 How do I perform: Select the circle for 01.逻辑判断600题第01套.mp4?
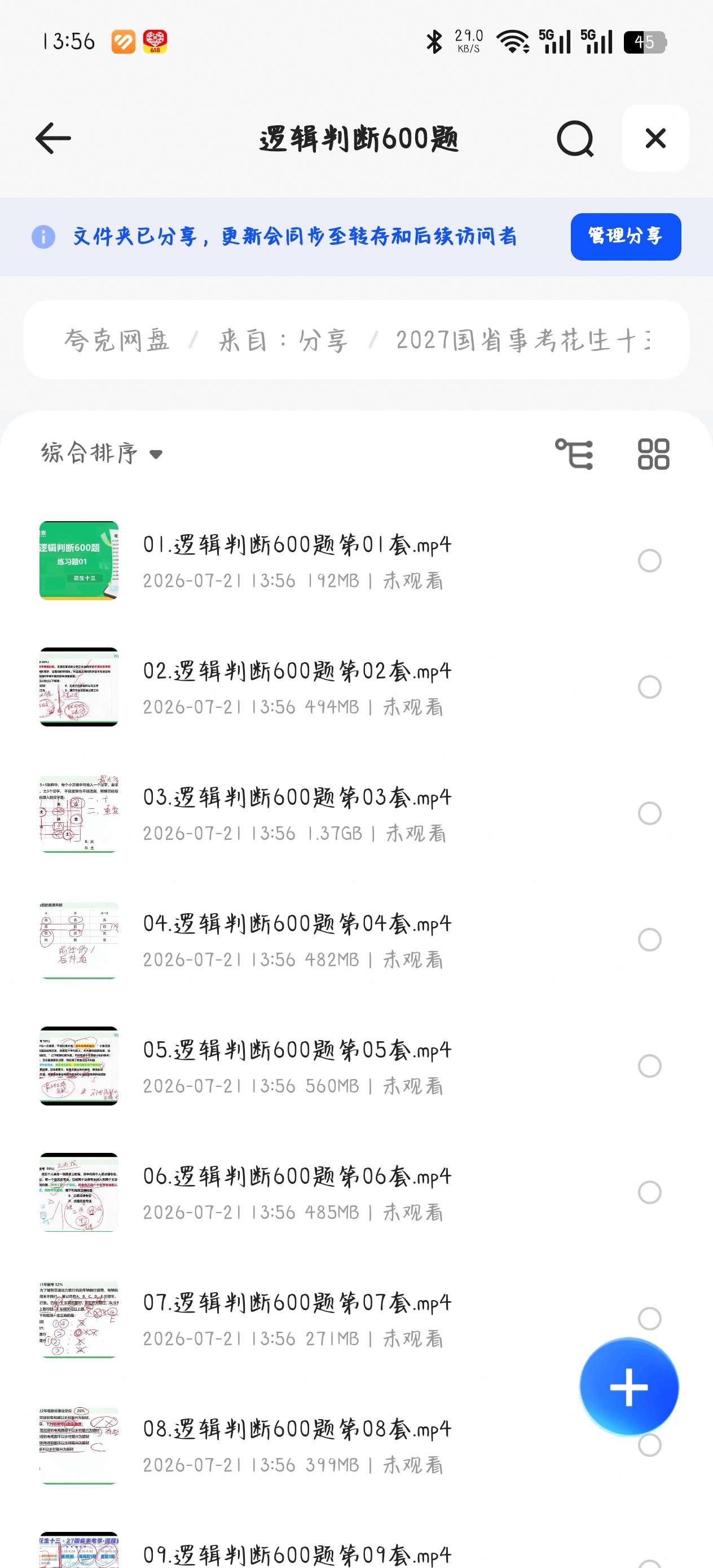[x=649, y=560]
